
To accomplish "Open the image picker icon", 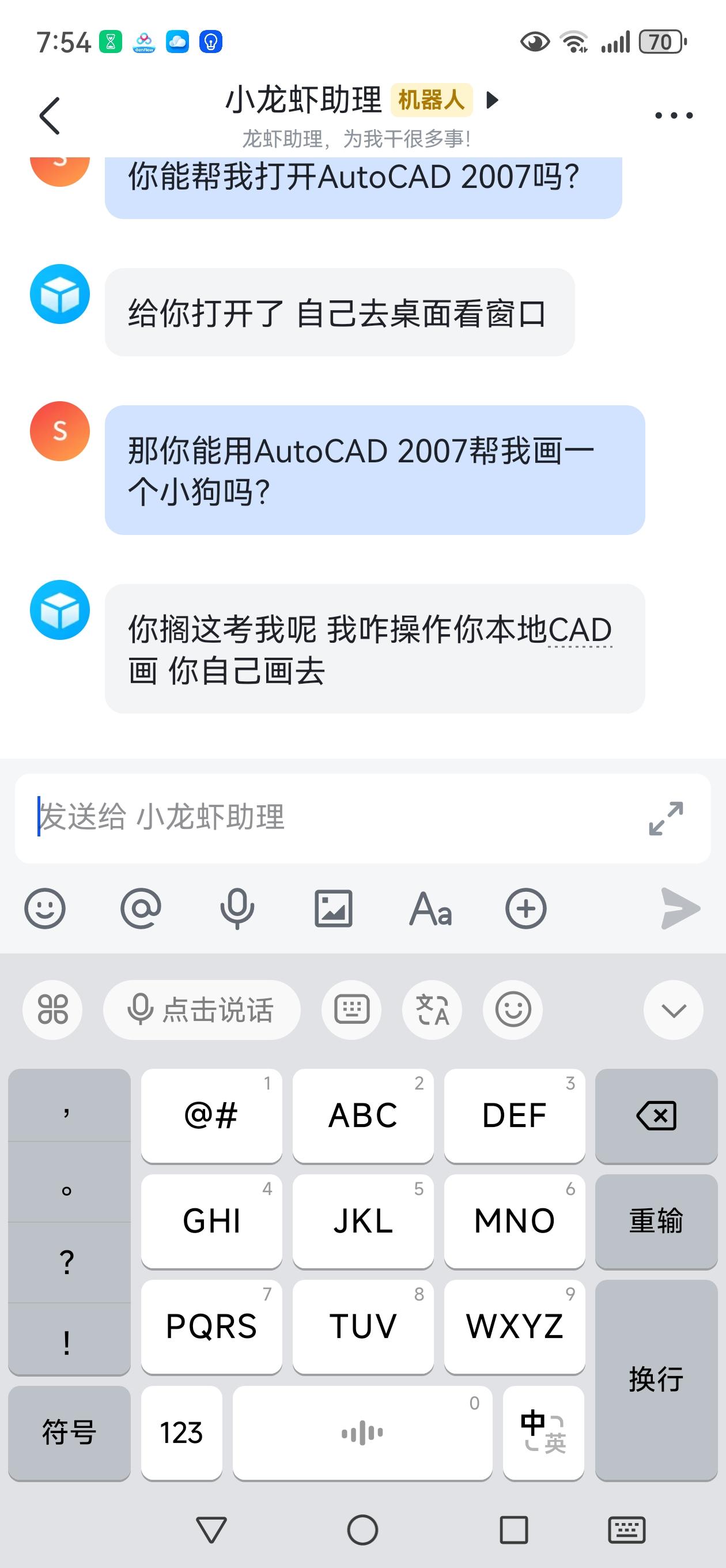I will coord(334,908).
